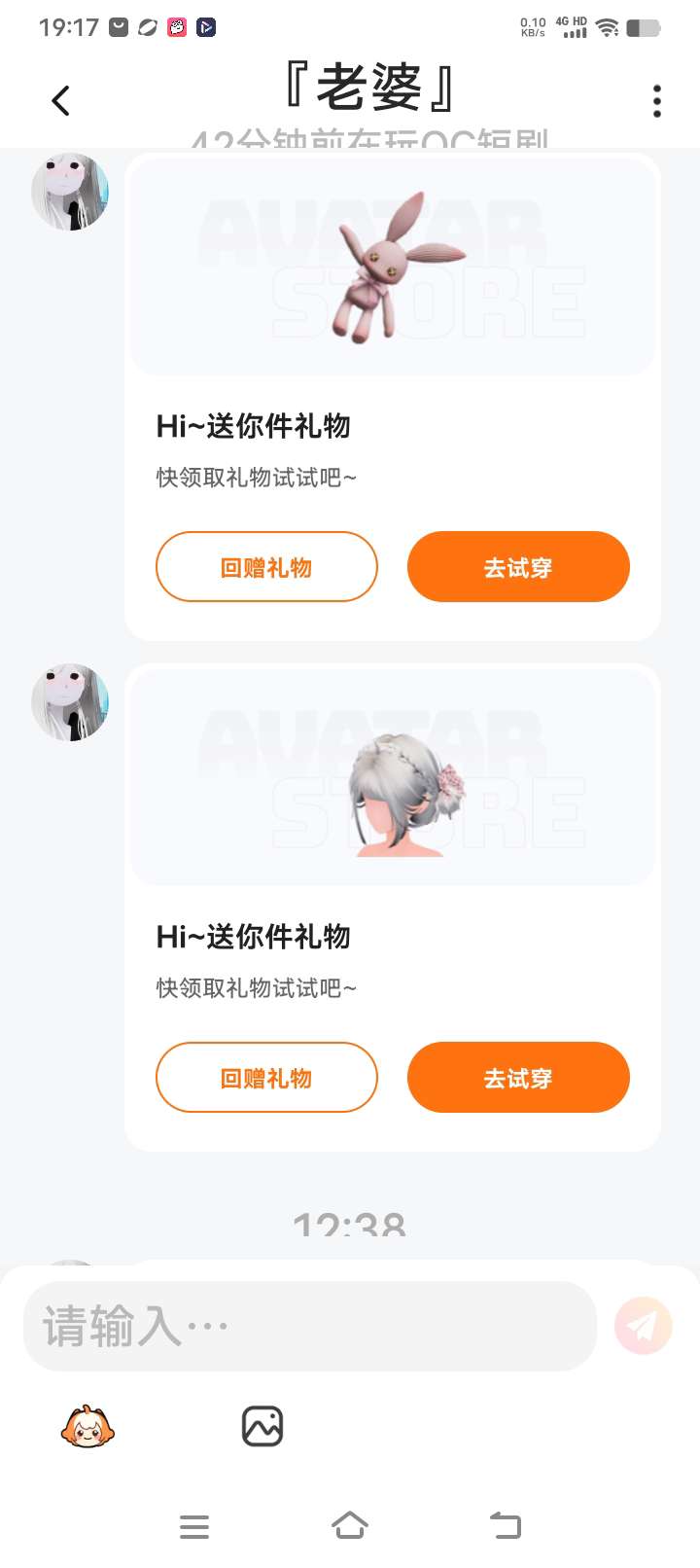Tap 回赠礼物 under the hairstyle gift

tap(266, 1078)
